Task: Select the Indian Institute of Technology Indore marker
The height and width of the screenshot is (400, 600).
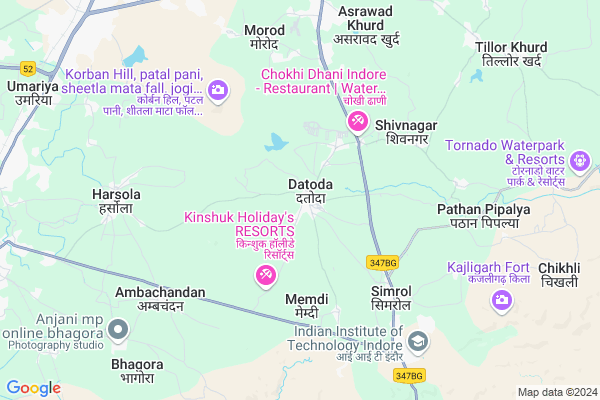Action: coord(417,342)
